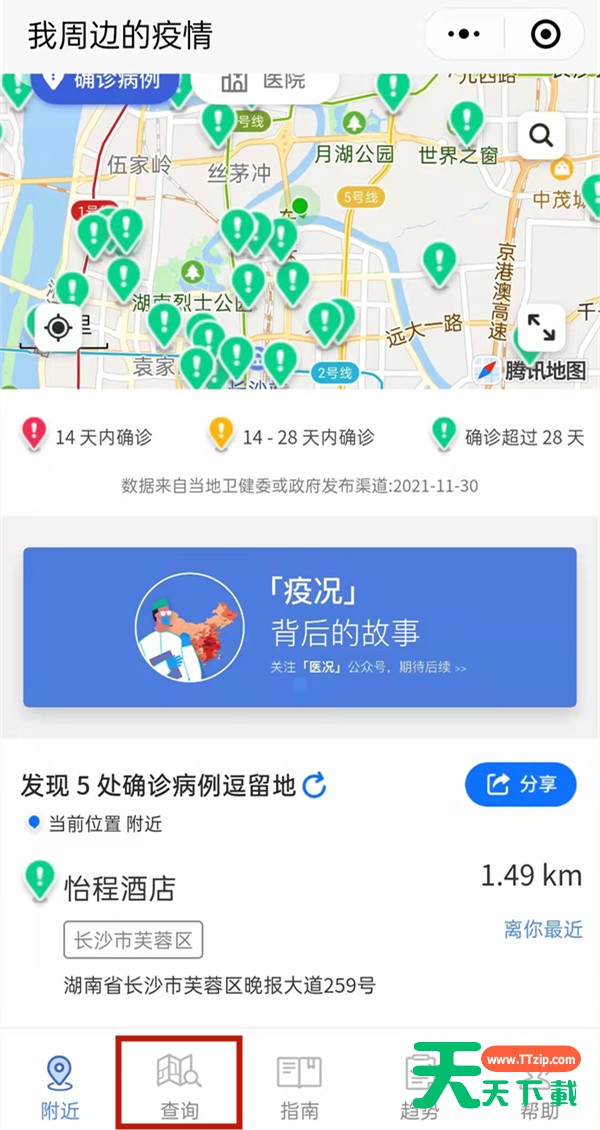Viewport: 600px width, 1130px height.
Task: Expand the map to full screen
Action: click(x=541, y=328)
